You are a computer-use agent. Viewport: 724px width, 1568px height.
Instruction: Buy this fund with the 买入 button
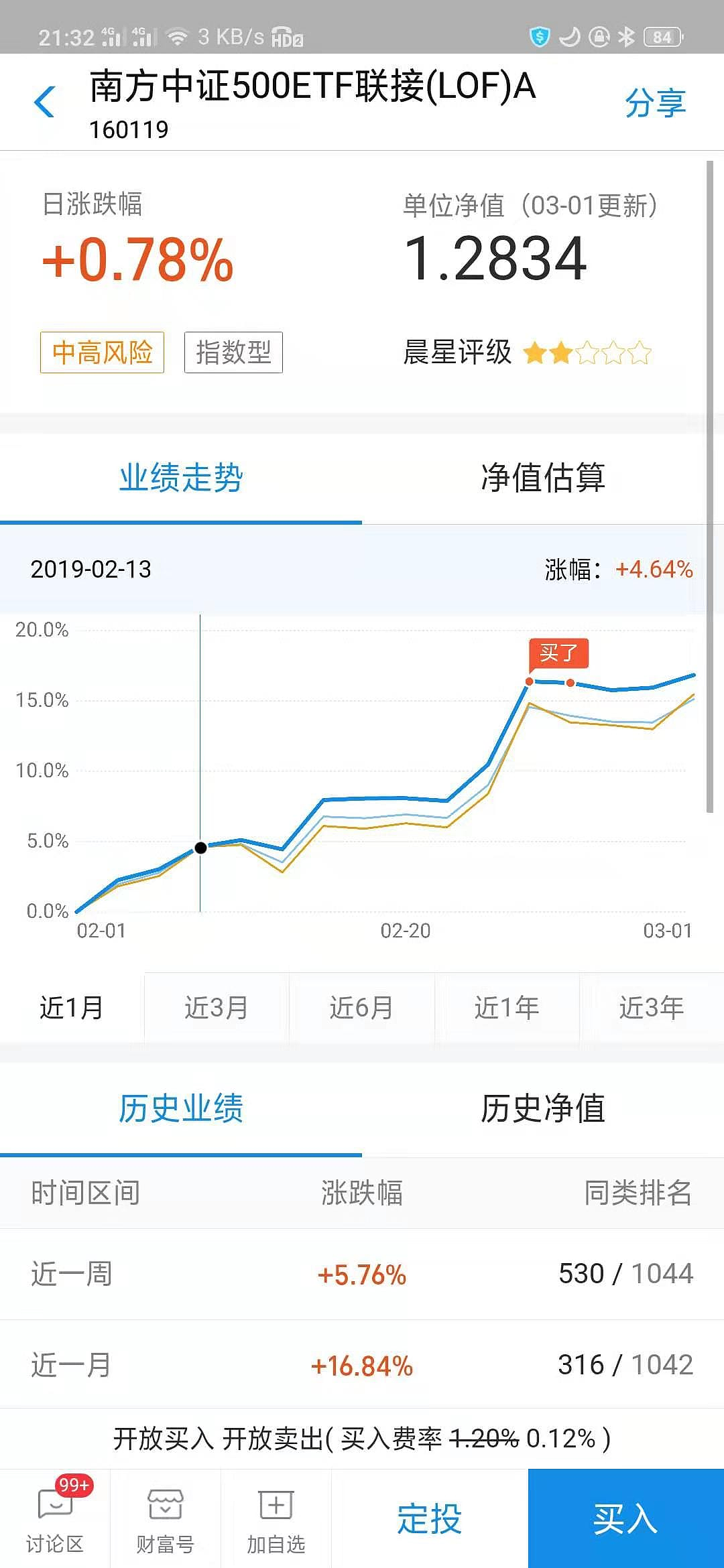(x=625, y=1518)
